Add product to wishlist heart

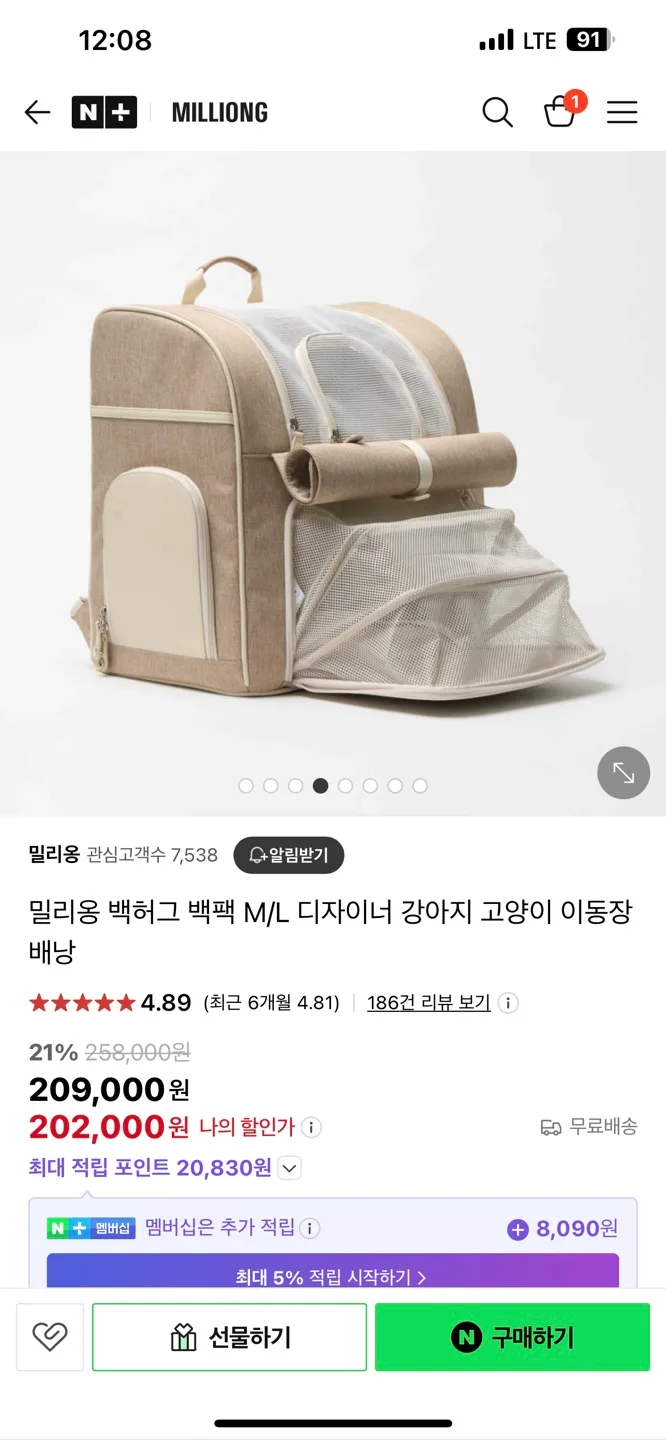(x=49, y=1336)
